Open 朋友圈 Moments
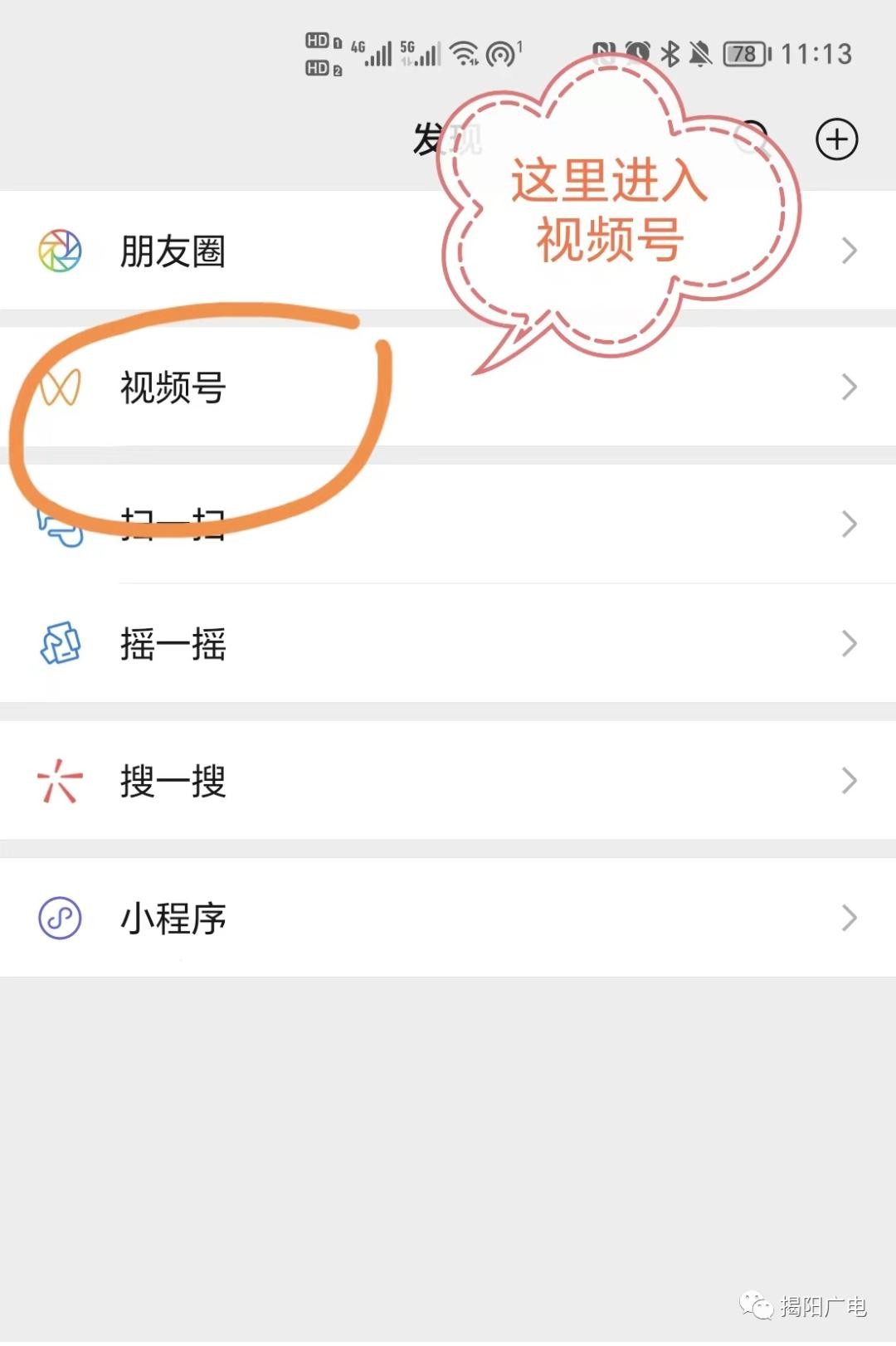This screenshot has width=896, height=1346. [x=173, y=251]
